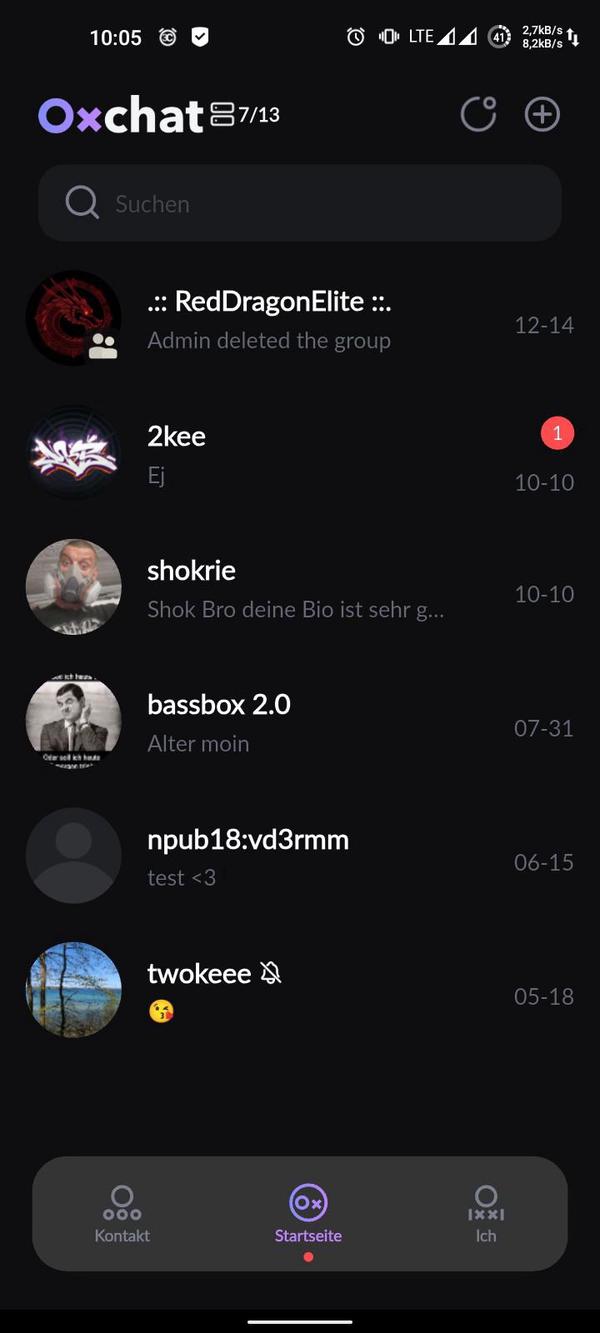Switch to the Kontakt tab
This screenshot has height=1333, width=600.
[x=122, y=1214]
